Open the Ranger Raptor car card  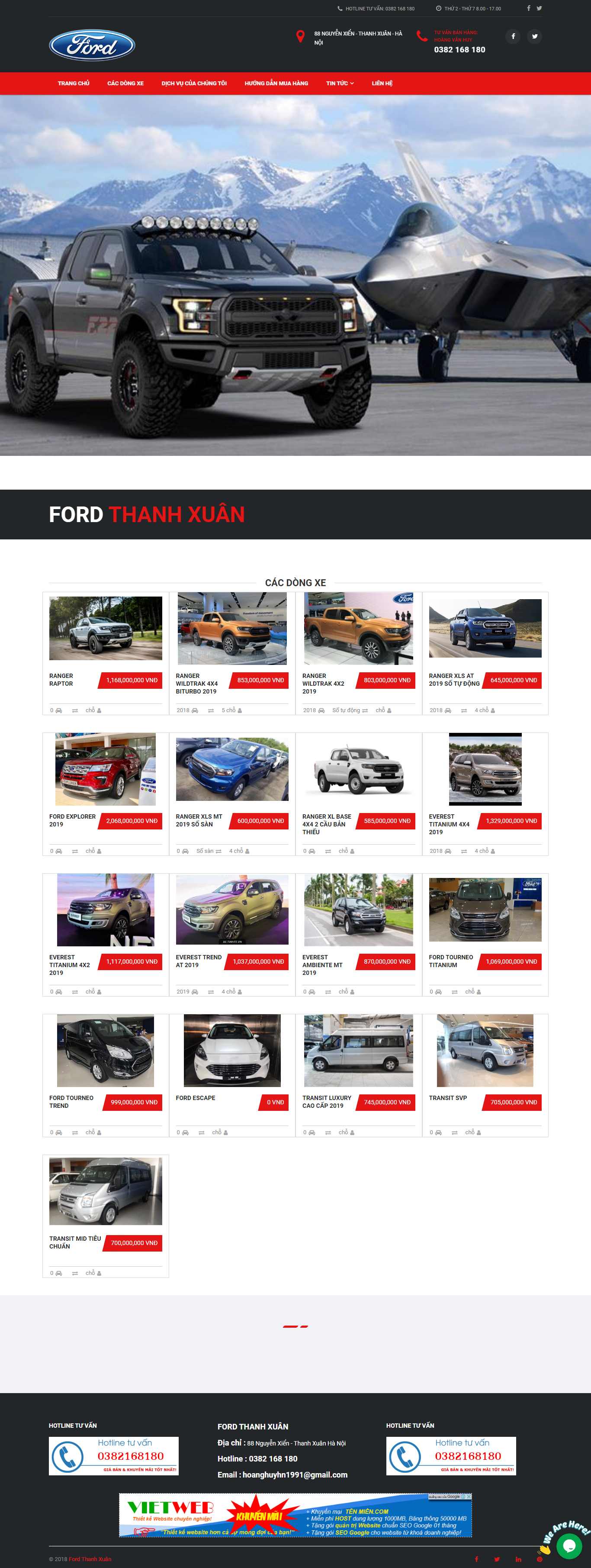(x=105, y=629)
